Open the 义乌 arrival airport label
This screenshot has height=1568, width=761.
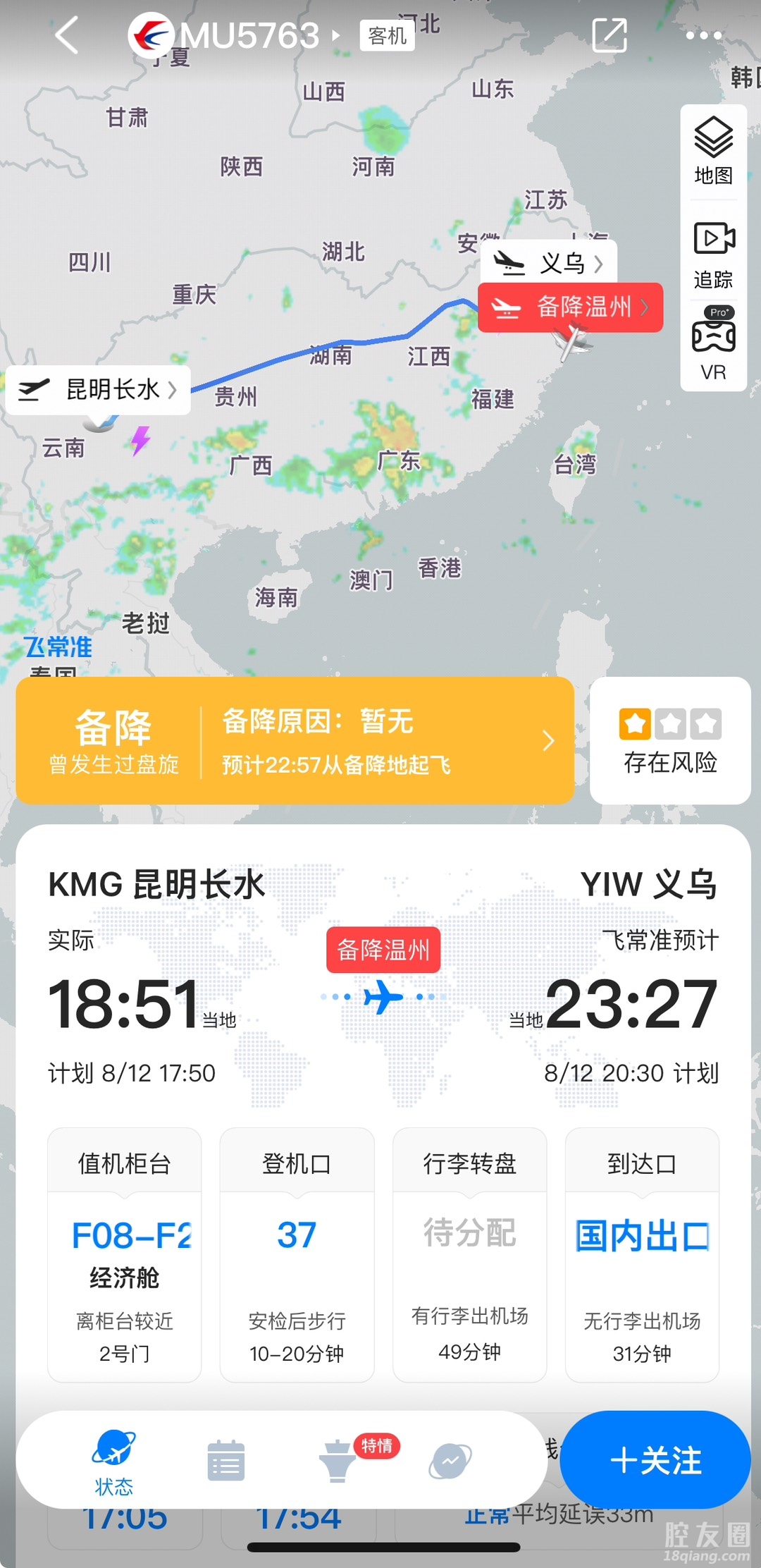tap(548, 264)
